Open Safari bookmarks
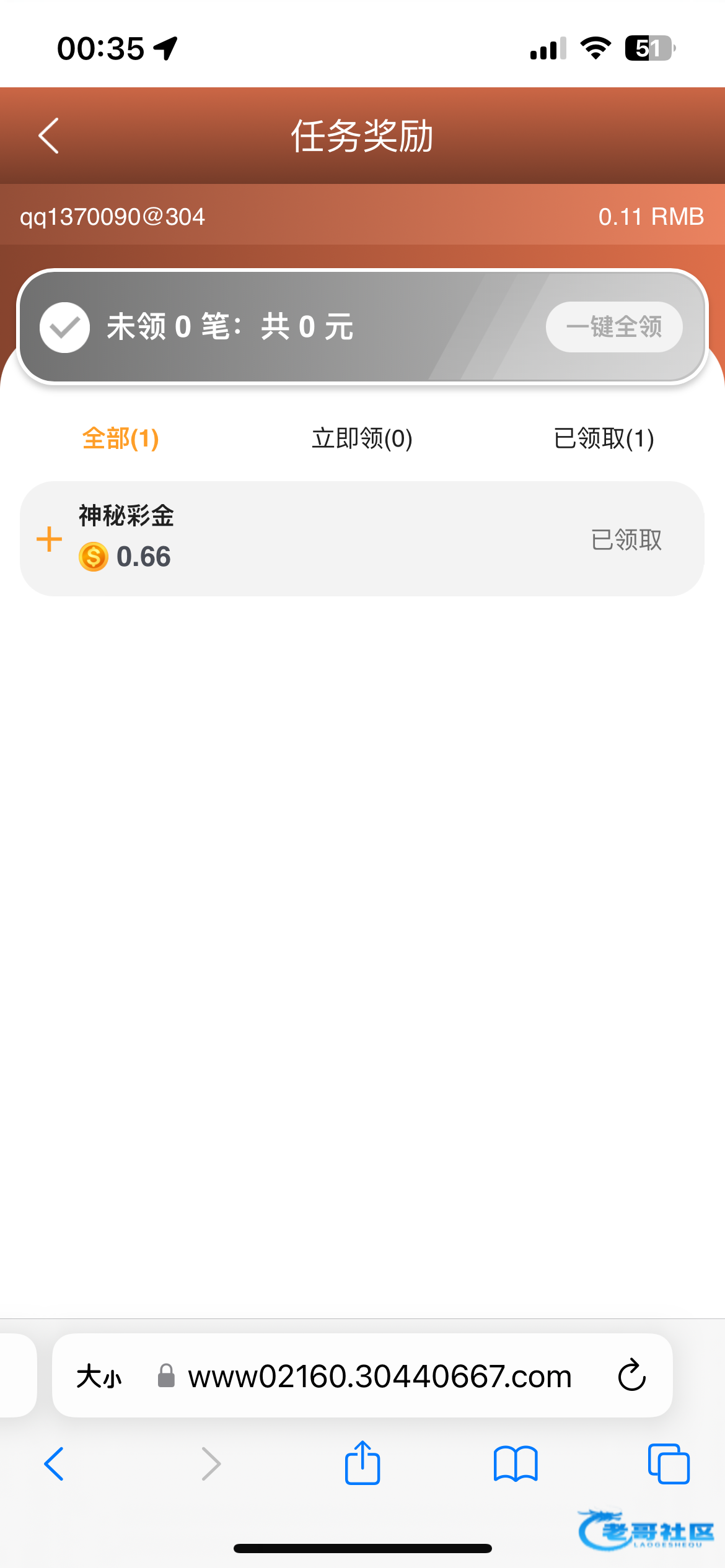 pyautogui.click(x=516, y=1464)
